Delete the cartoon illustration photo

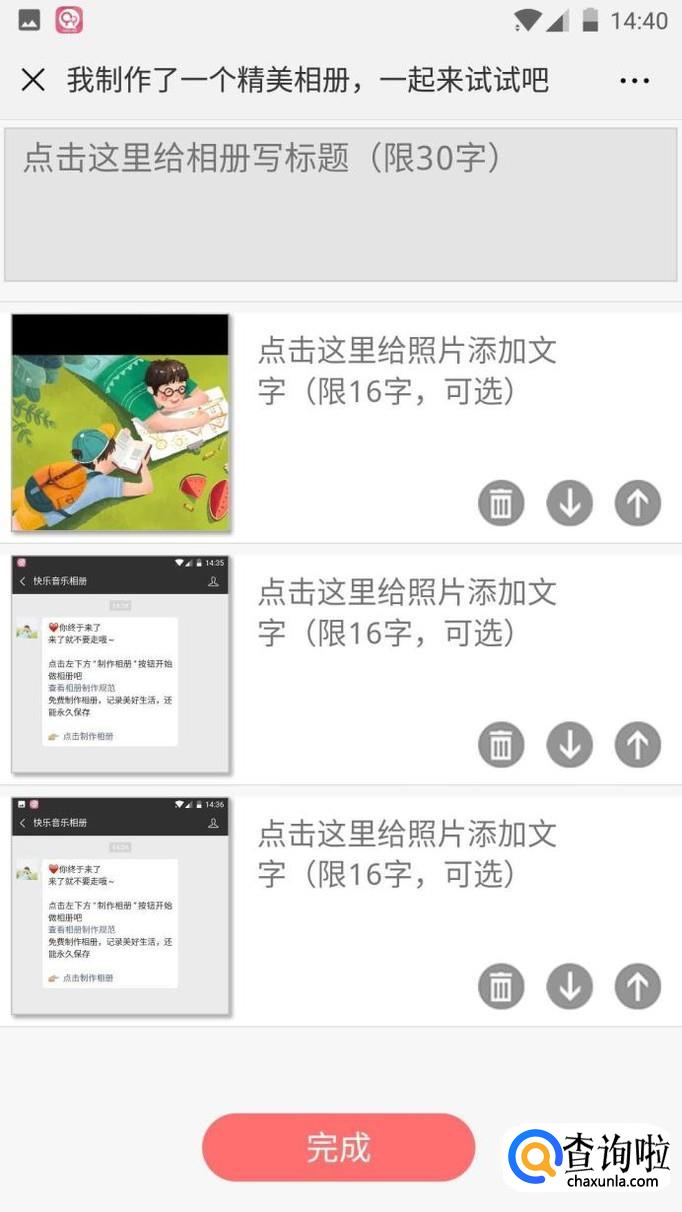point(501,503)
